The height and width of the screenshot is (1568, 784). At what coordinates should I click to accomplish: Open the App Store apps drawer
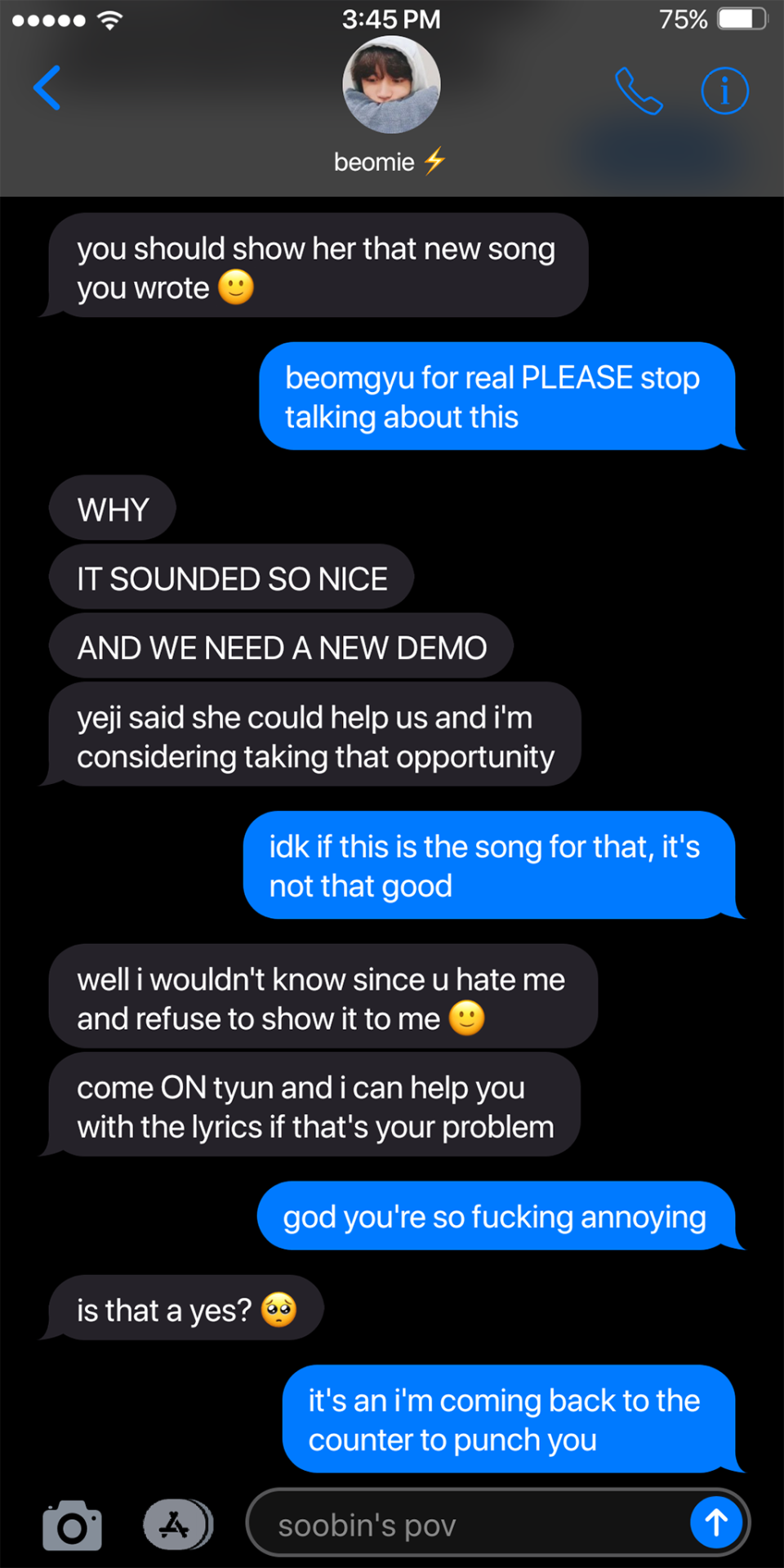pos(177,1524)
